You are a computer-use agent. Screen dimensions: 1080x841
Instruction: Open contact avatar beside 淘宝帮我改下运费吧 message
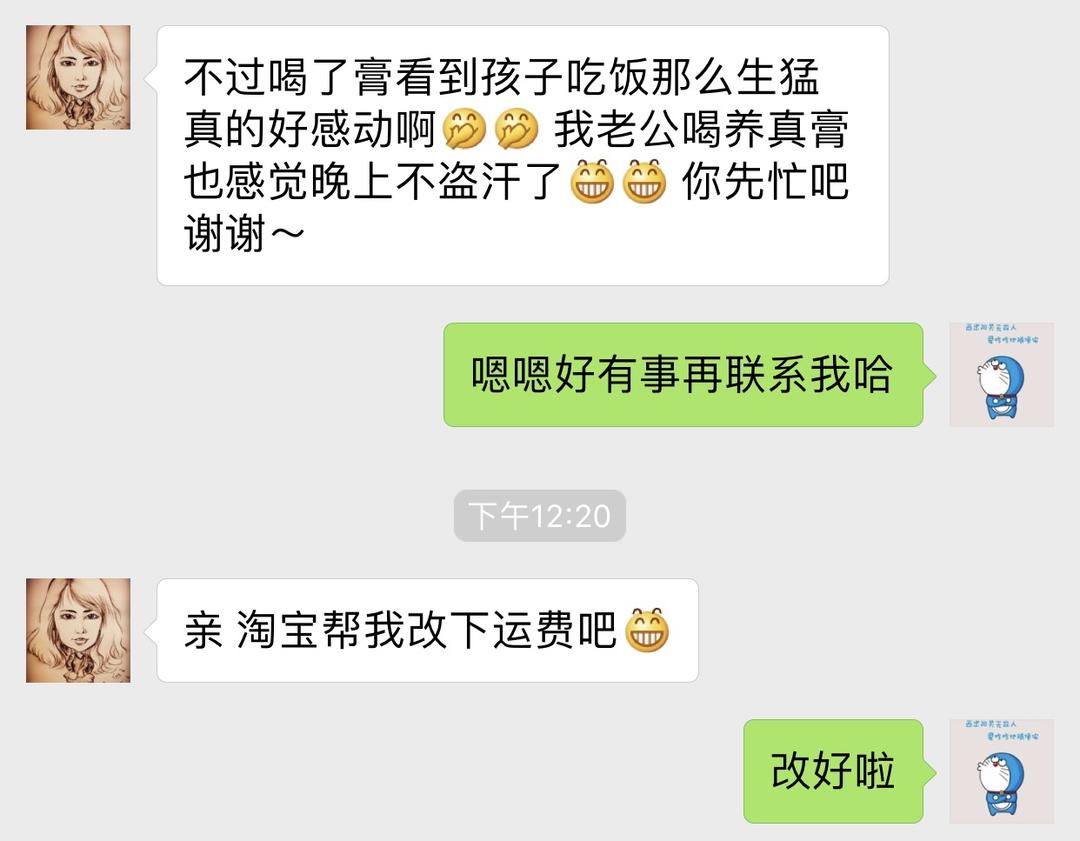78,630
